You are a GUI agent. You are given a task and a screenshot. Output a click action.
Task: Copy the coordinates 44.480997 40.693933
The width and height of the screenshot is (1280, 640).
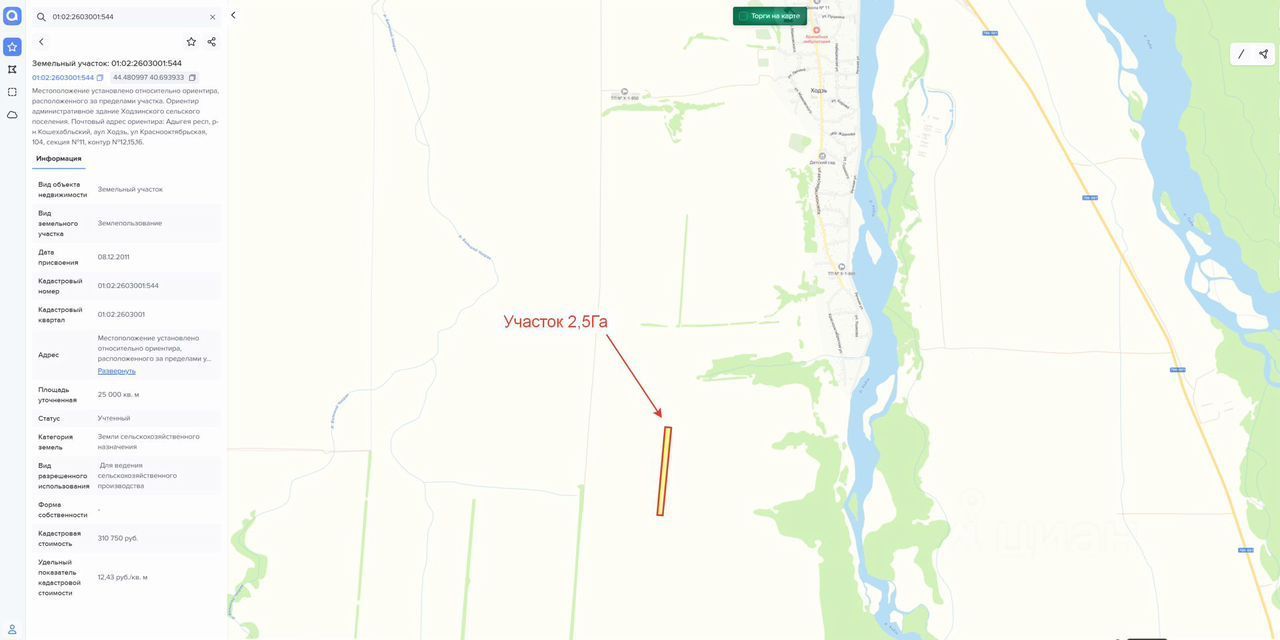coord(192,77)
